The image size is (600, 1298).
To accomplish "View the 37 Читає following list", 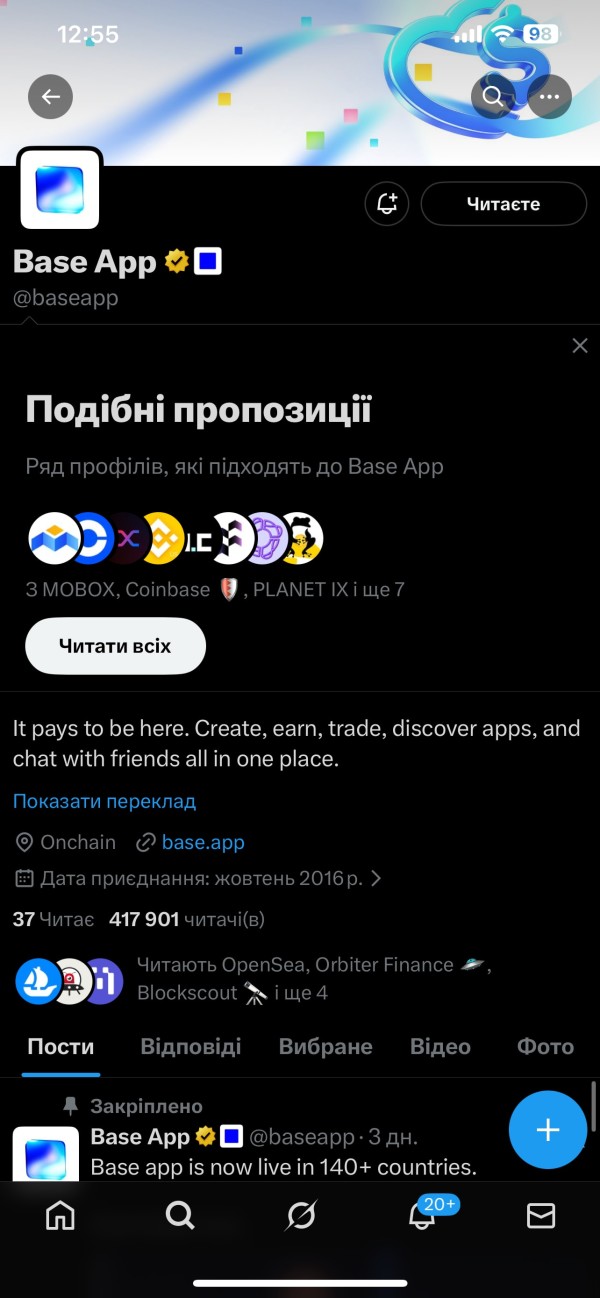I will click(x=54, y=918).
